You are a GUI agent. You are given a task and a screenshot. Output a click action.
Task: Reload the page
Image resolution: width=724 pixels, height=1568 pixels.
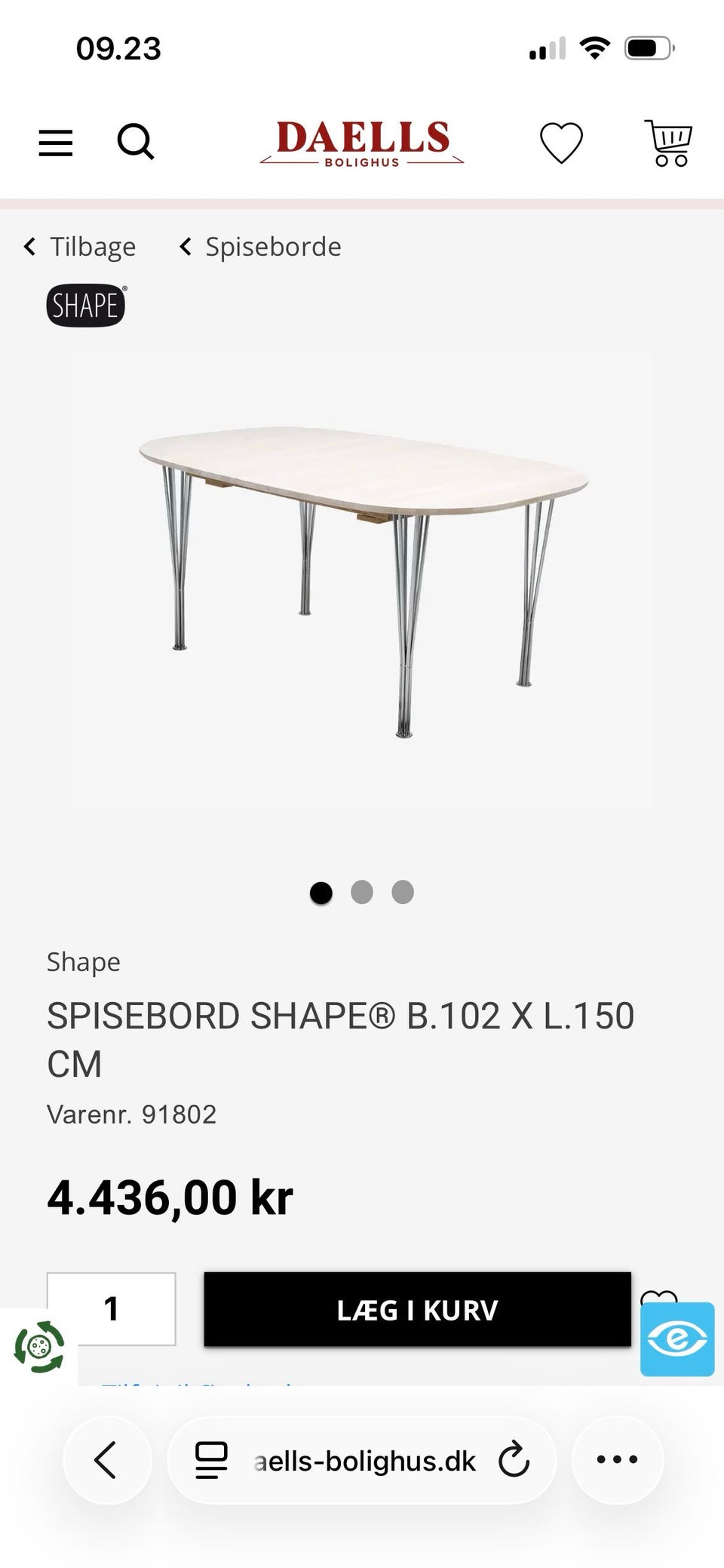[514, 1460]
